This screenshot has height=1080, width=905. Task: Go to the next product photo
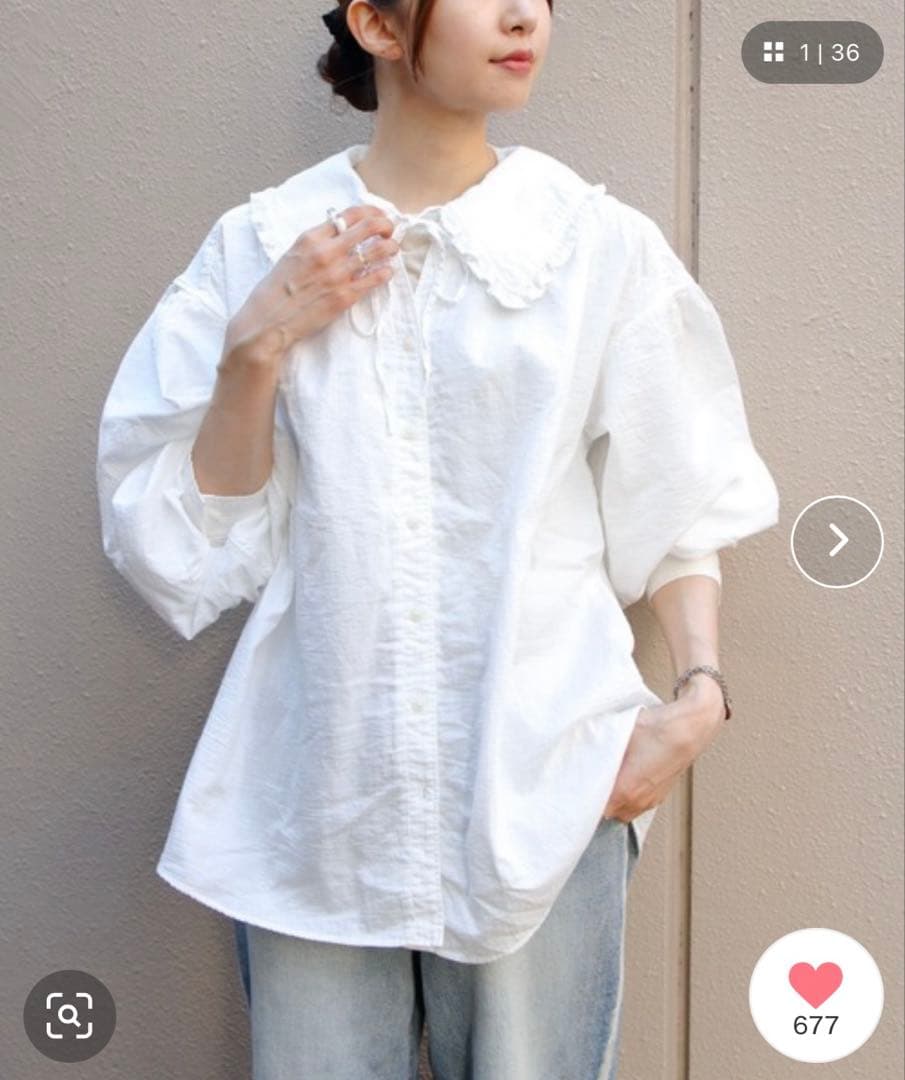(836, 541)
